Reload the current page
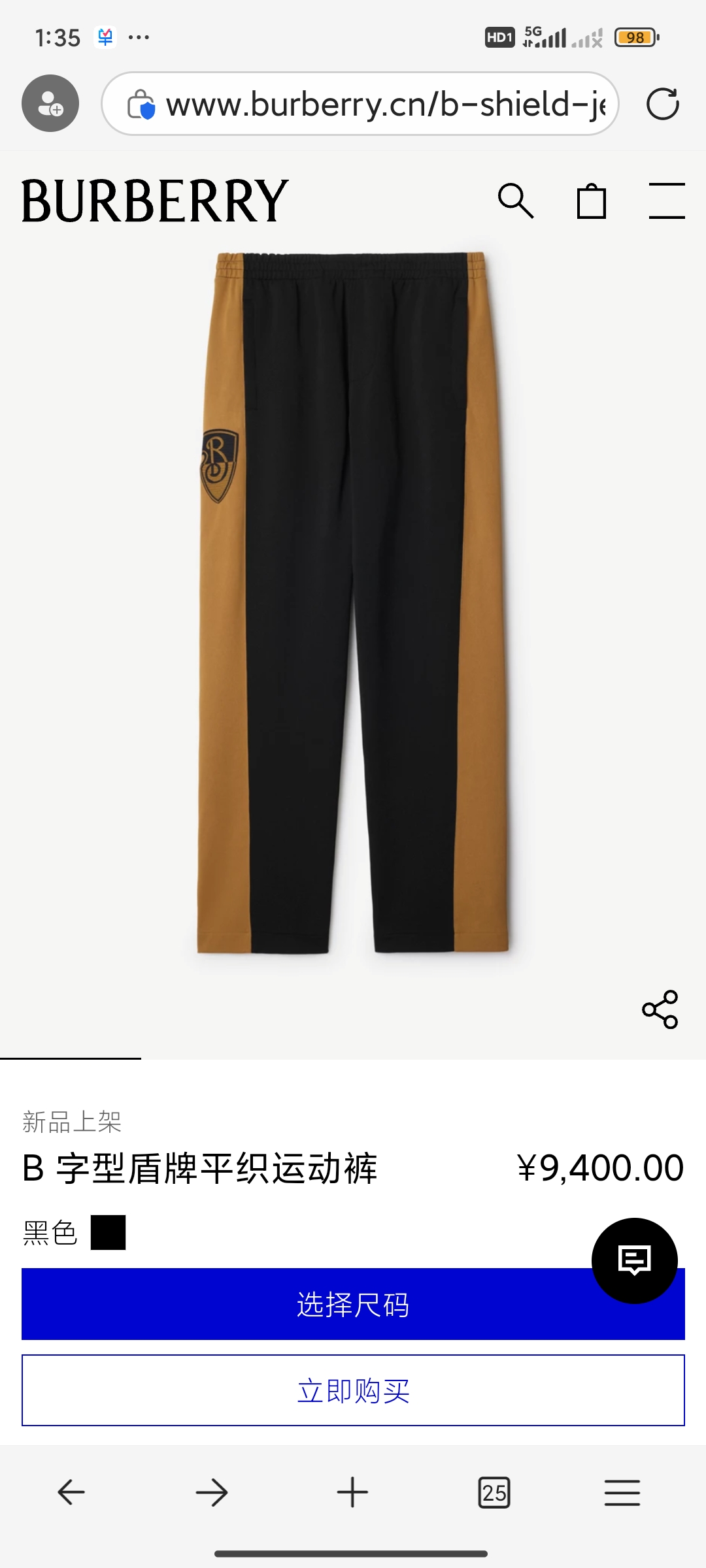Image resolution: width=706 pixels, height=1568 pixels. point(662,104)
